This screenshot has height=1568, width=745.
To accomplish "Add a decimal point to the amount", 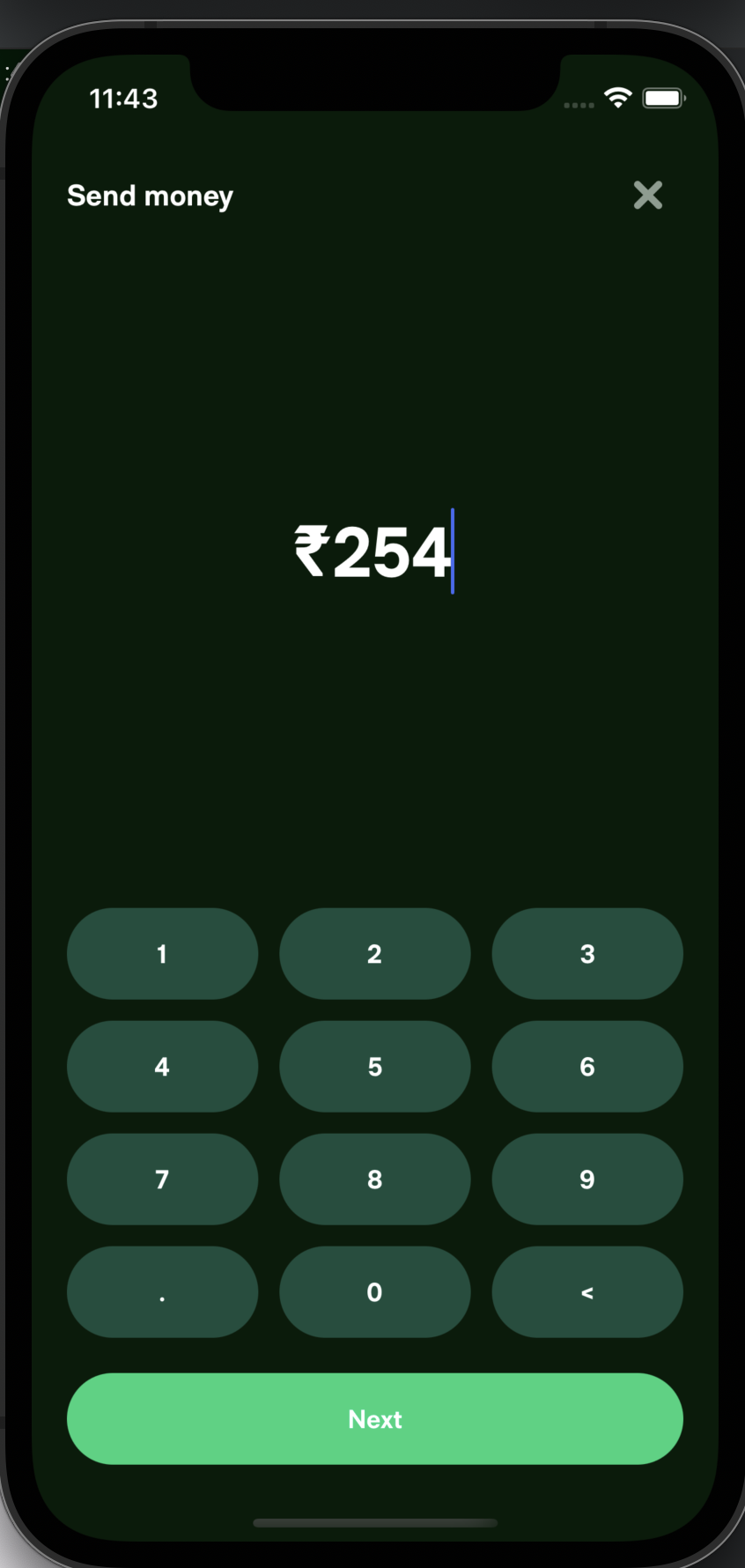I will pyautogui.click(x=162, y=1291).
